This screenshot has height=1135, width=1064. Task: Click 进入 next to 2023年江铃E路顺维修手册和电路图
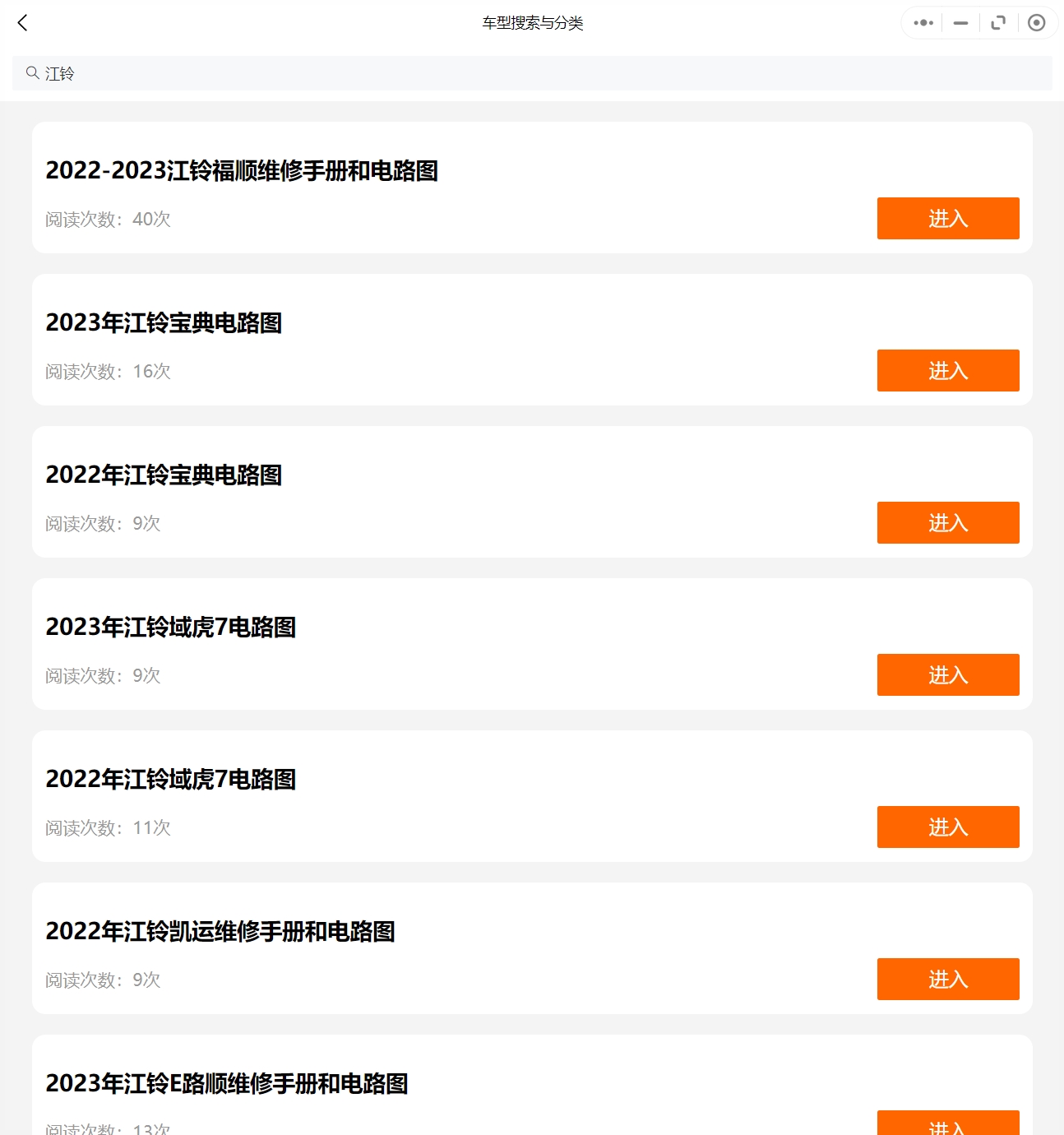point(947,1126)
